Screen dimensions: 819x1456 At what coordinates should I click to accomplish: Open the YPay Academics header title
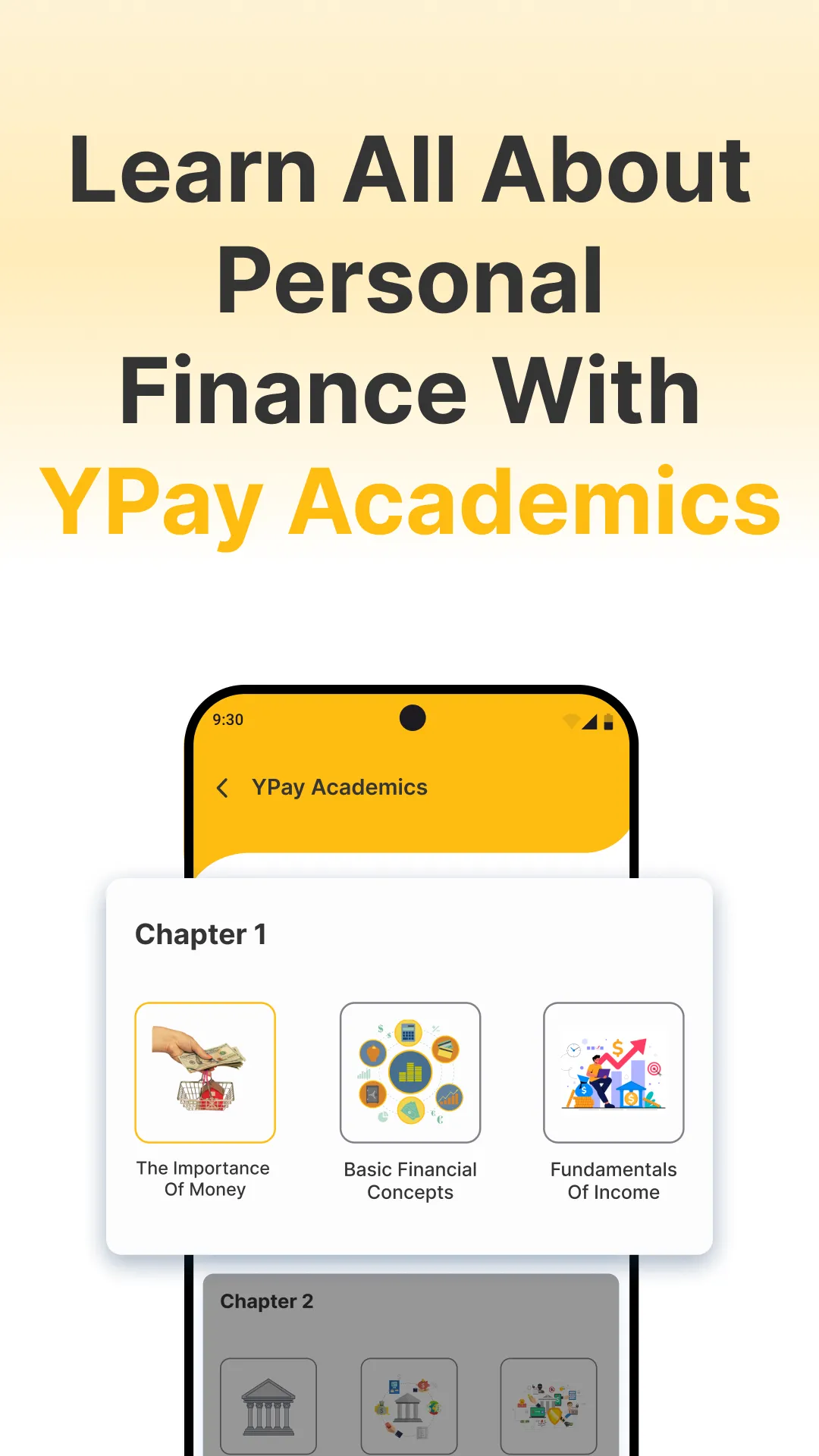[x=339, y=787]
